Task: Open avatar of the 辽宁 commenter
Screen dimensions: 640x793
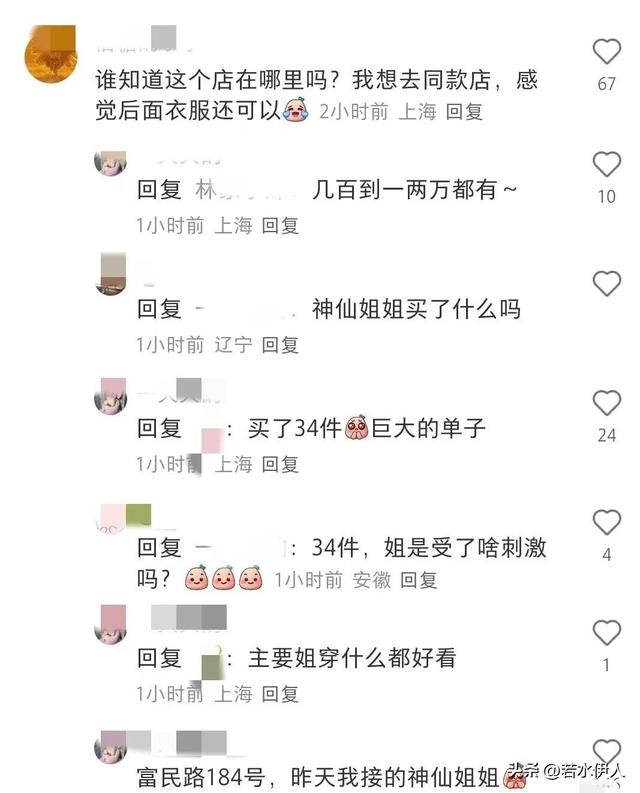Action: 111,273
